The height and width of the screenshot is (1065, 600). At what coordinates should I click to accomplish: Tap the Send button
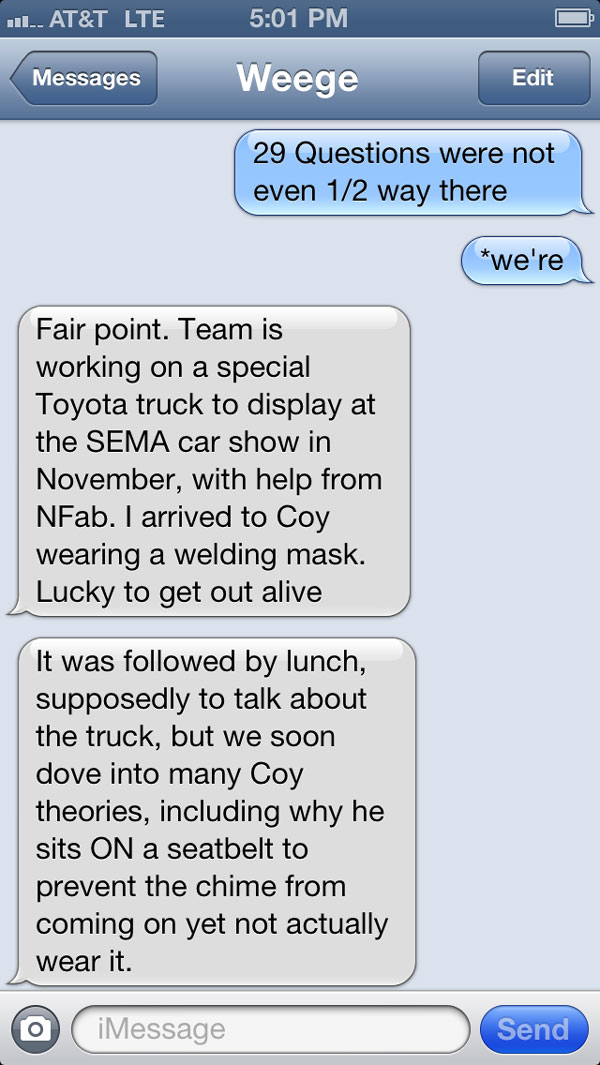coord(533,1029)
